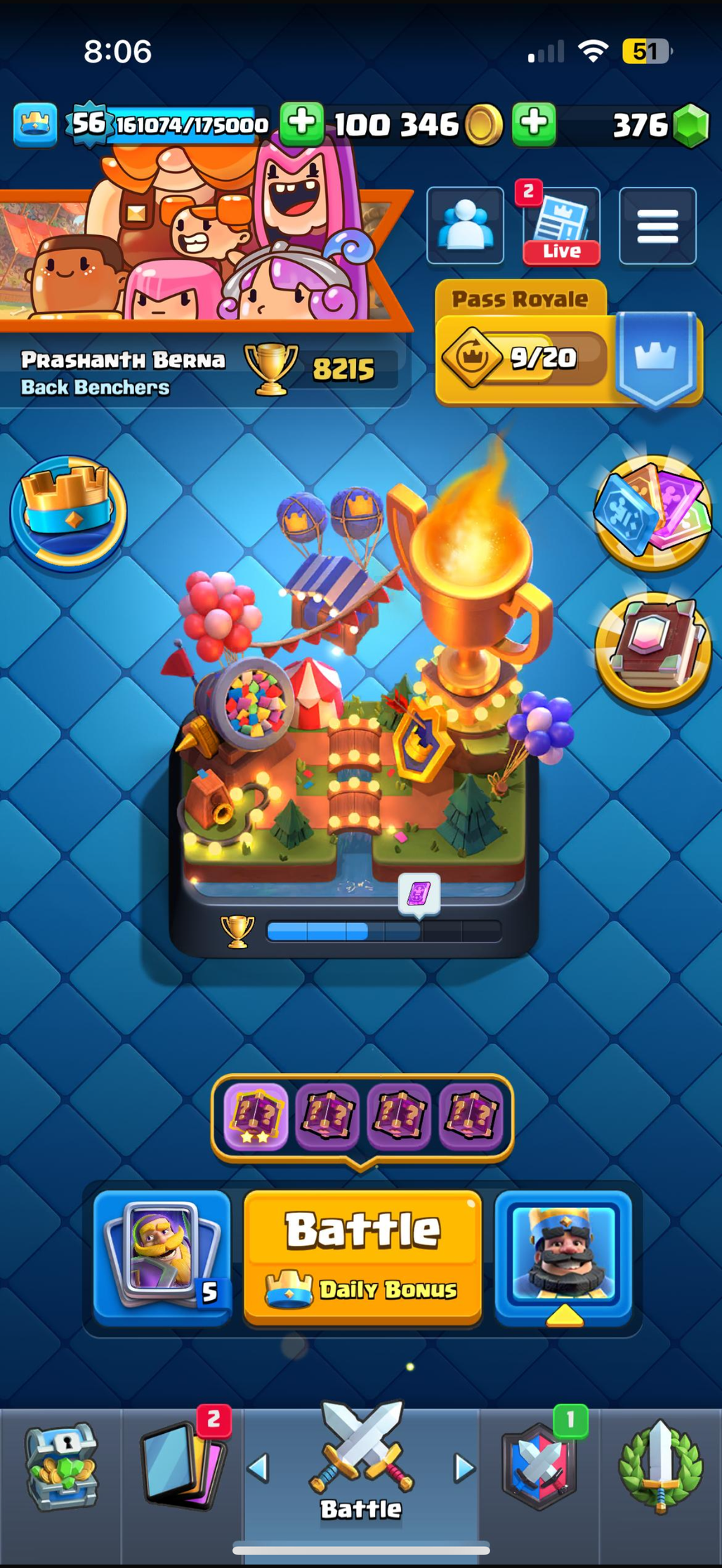Add gold with the coins plus button
The height and width of the screenshot is (1568, 722).
(302, 124)
